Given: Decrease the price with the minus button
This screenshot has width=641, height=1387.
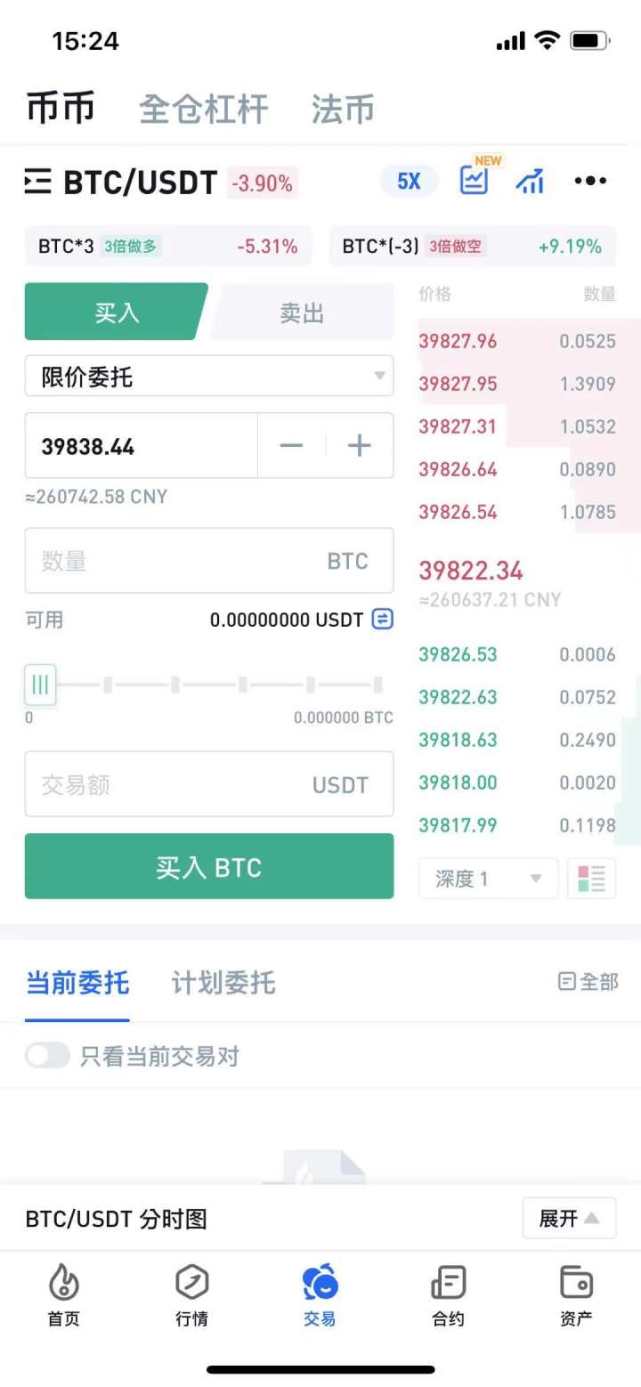Looking at the screenshot, I should tap(291, 446).
